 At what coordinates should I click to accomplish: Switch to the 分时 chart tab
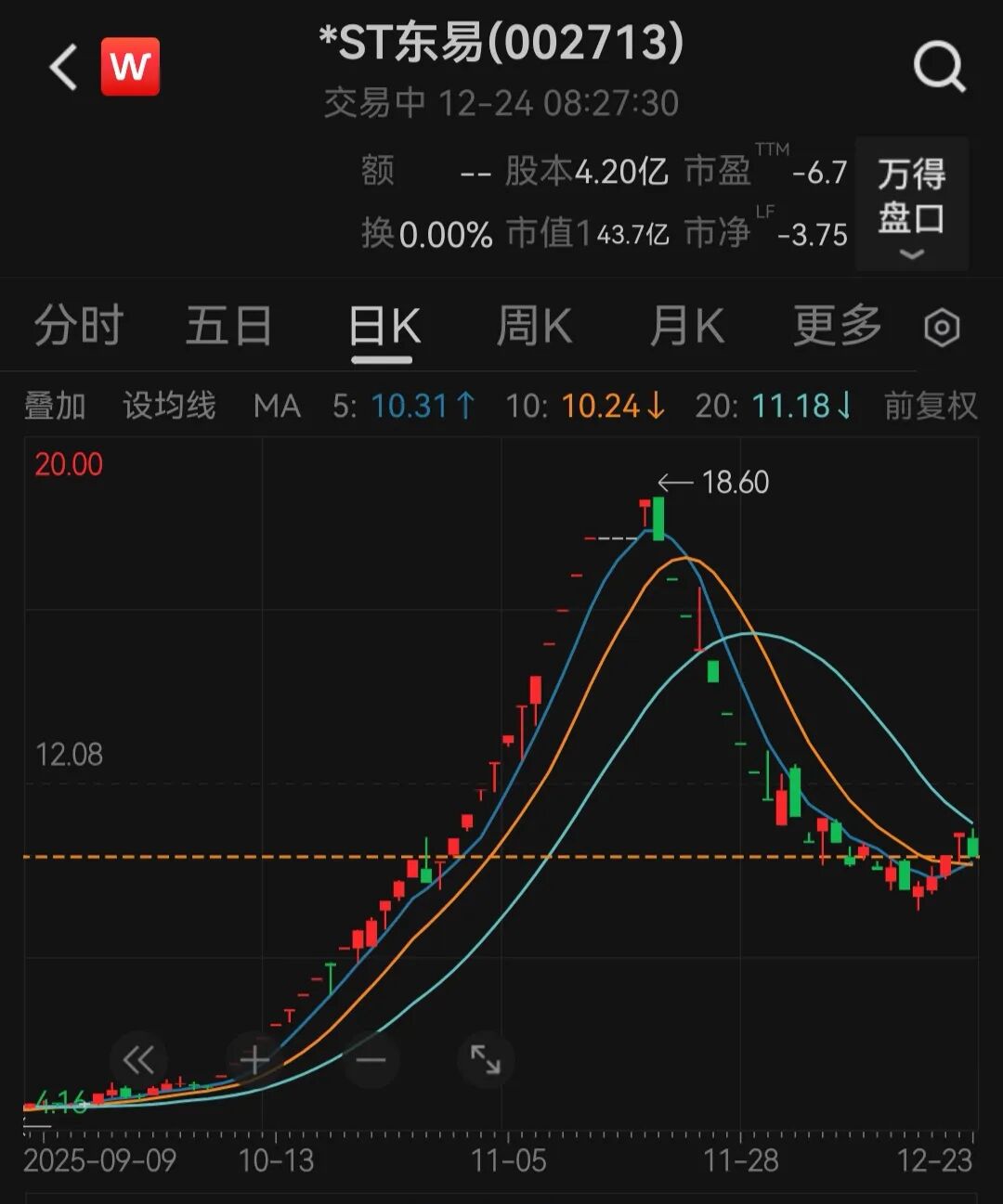[x=79, y=327]
